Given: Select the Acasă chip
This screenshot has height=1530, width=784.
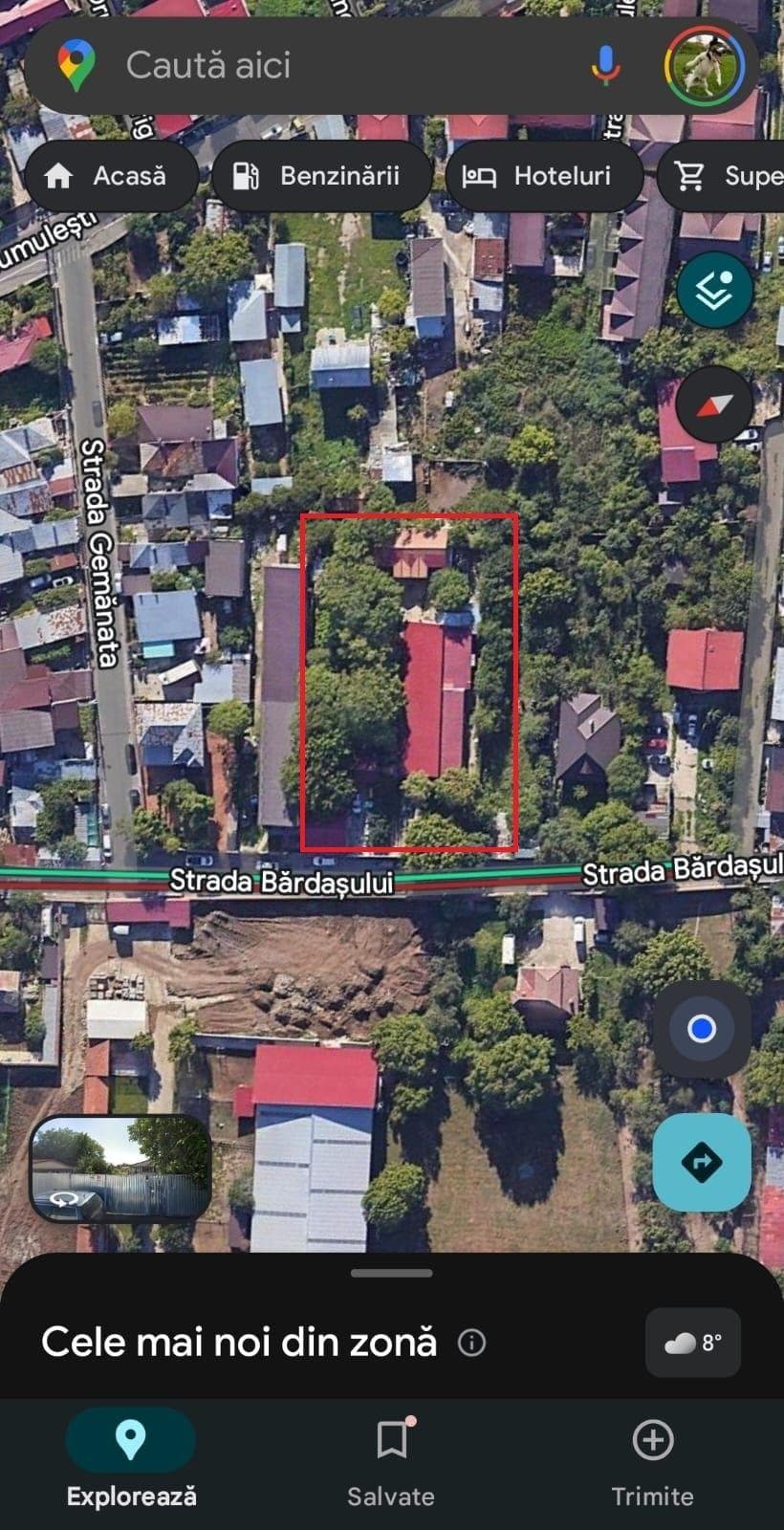Looking at the screenshot, I should [110, 176].
